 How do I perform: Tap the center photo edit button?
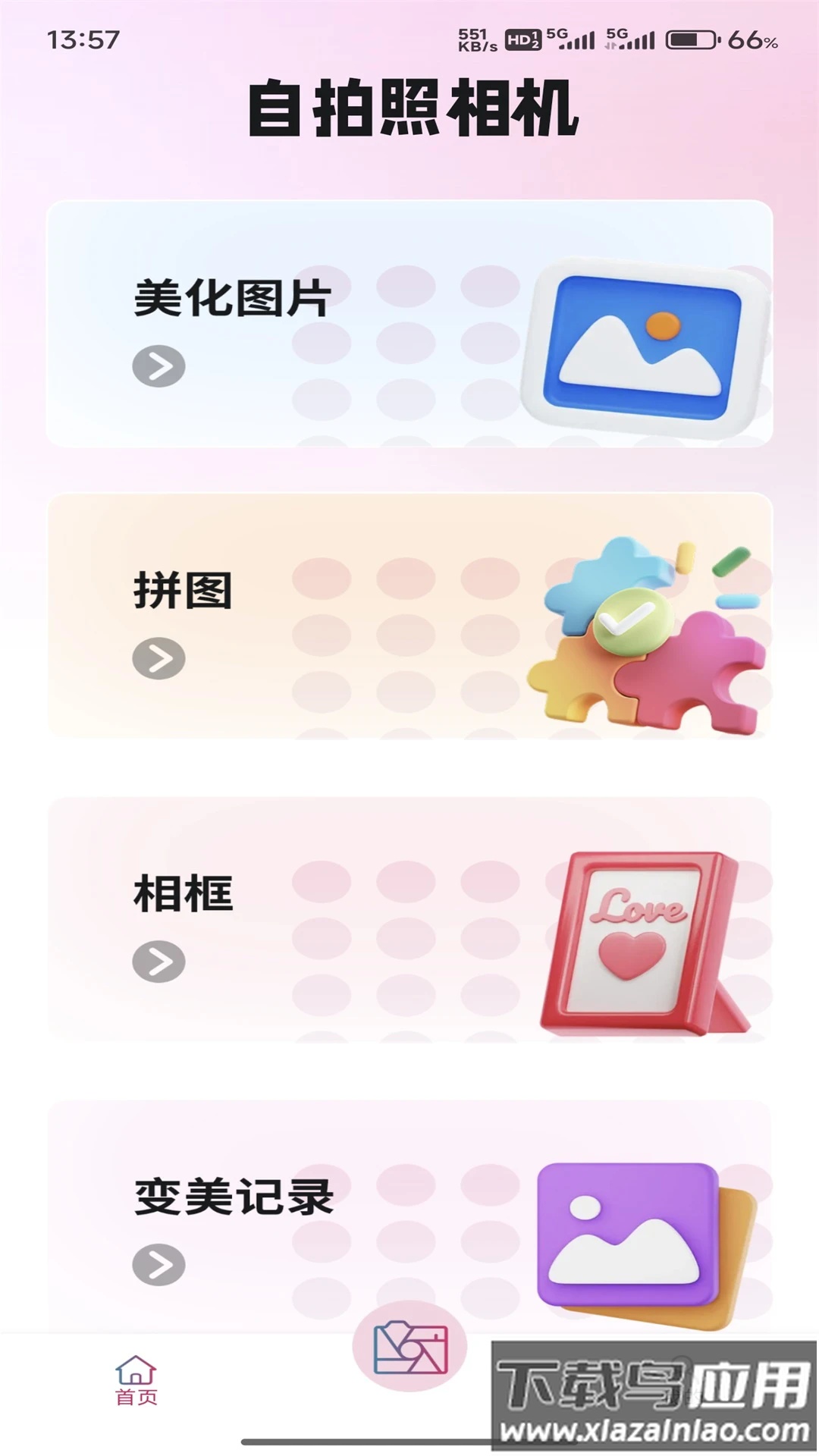click(409, 1347)
